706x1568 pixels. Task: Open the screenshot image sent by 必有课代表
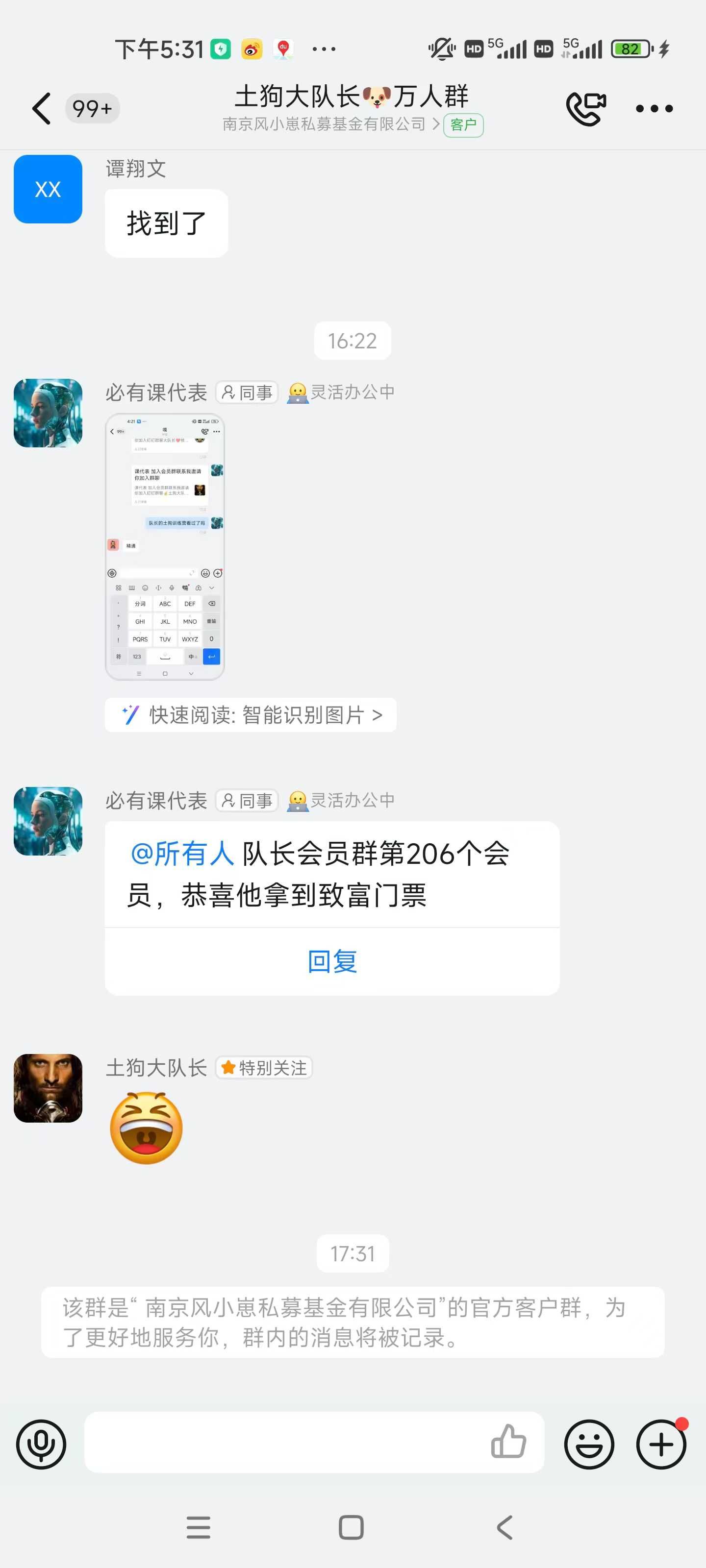(x=165, y=547)
